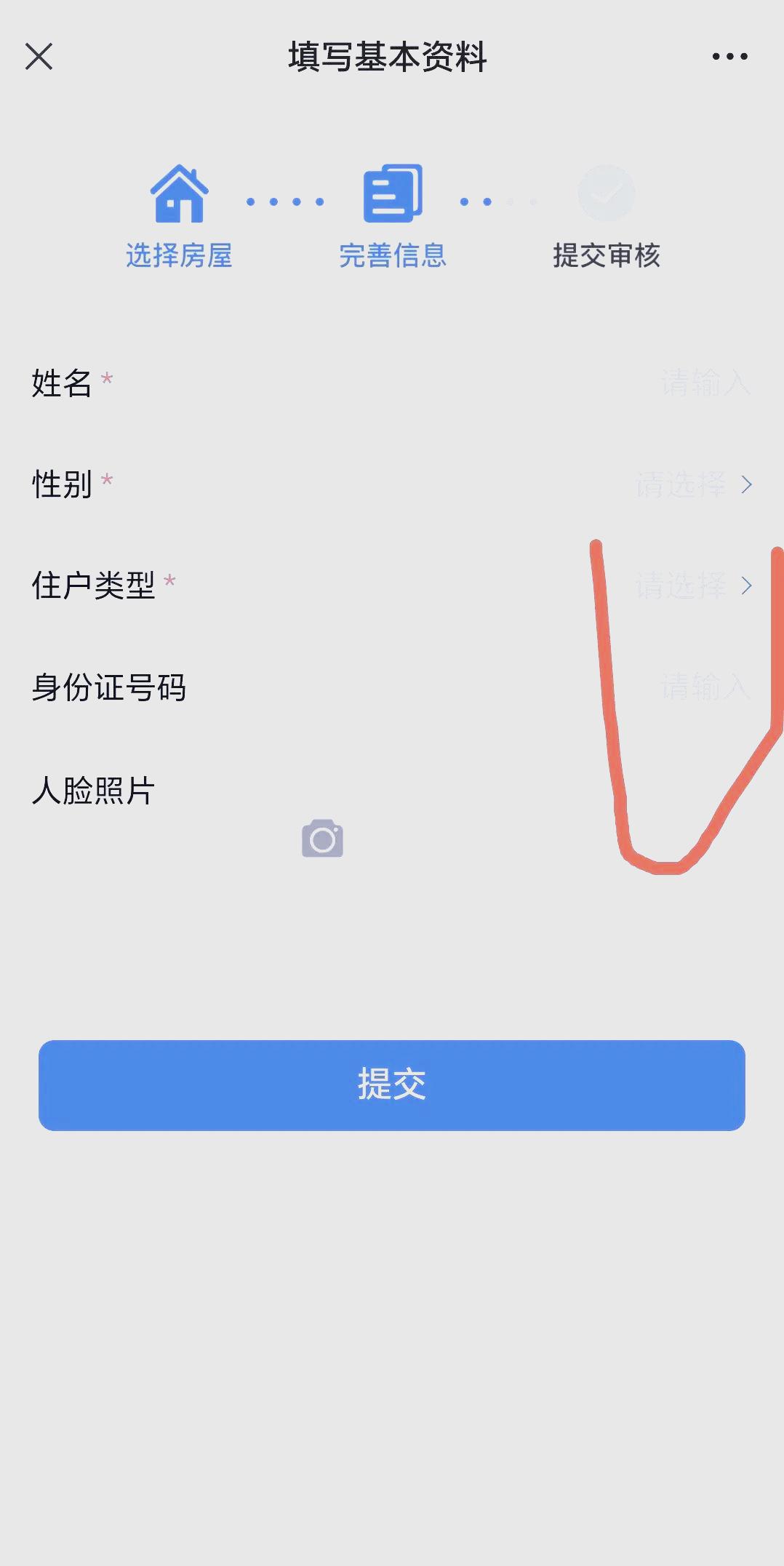The width and height of the screenshot is (784, 1566).
Task: Open the three-dot overflow menu
Action: tap(729, 56)
